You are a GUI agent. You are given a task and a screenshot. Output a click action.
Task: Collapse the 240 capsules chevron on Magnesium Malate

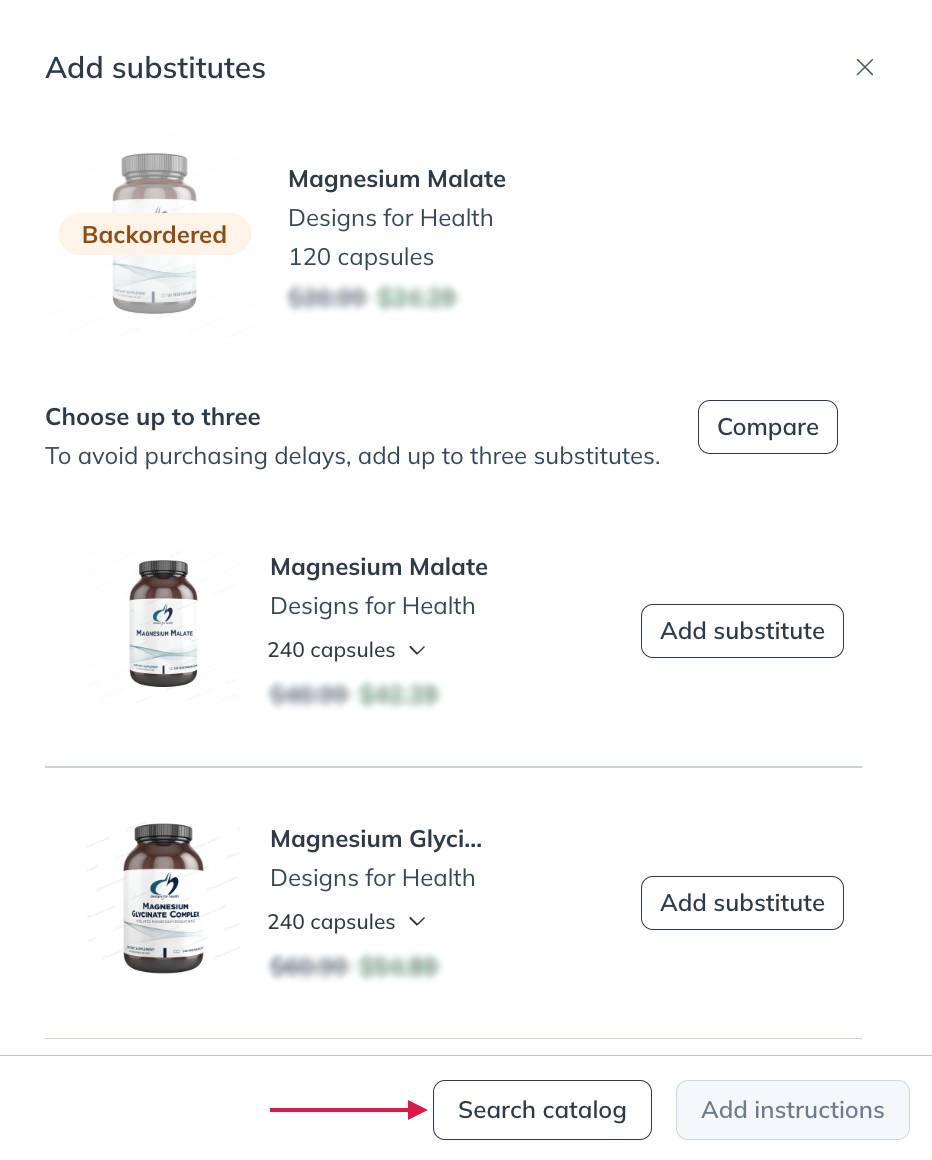point(417,650)
